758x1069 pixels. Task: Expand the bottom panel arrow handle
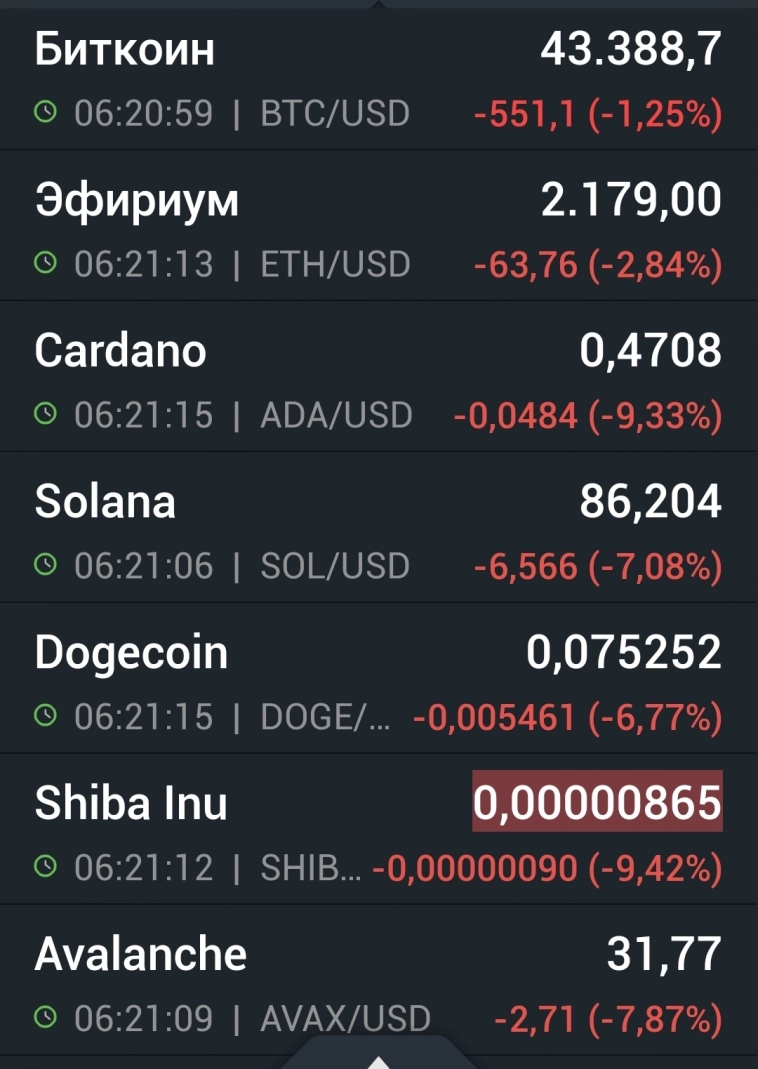(x=379, y=1058)
